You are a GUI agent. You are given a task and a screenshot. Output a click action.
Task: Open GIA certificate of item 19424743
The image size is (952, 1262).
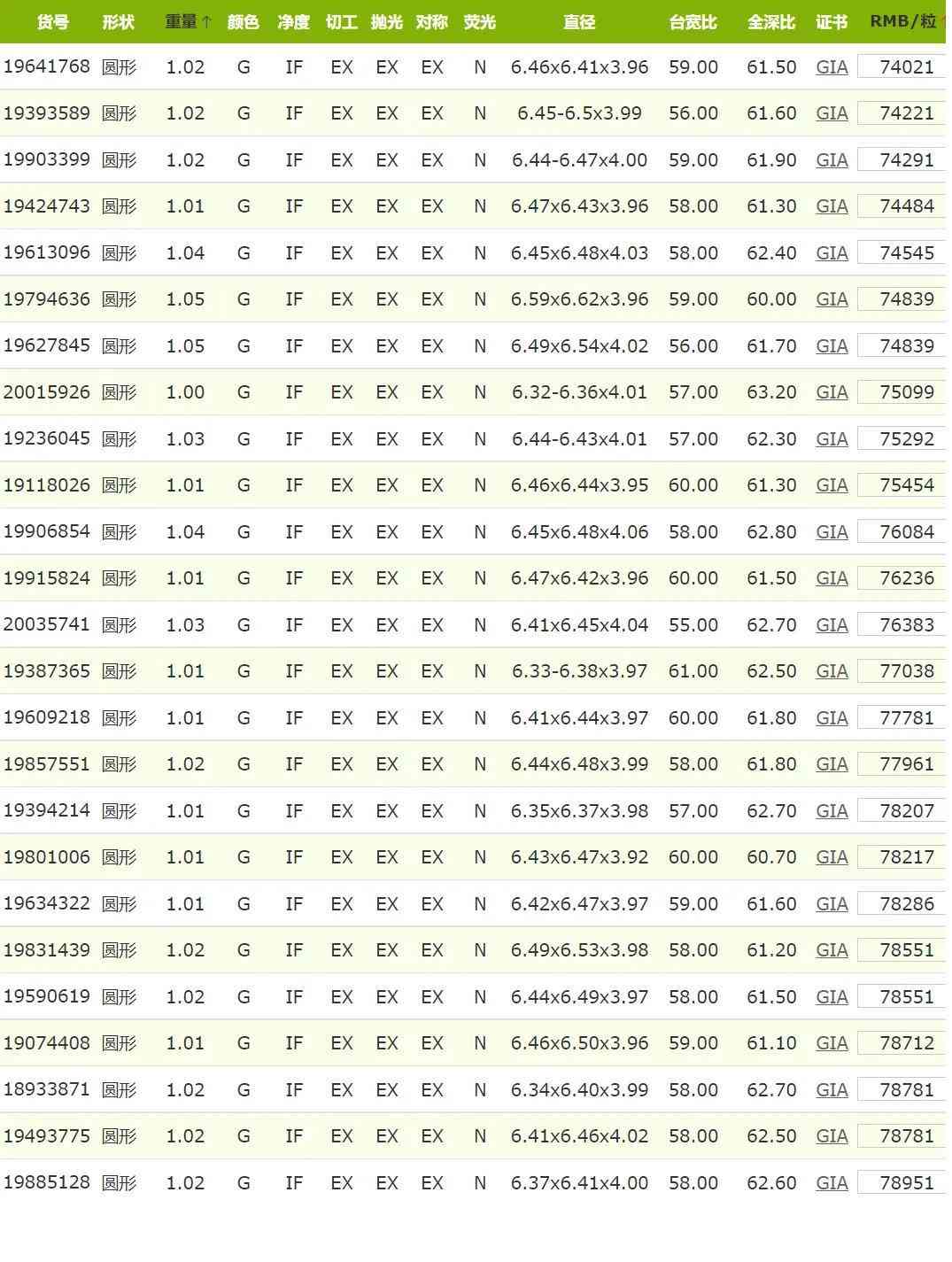tap(832, 206)
